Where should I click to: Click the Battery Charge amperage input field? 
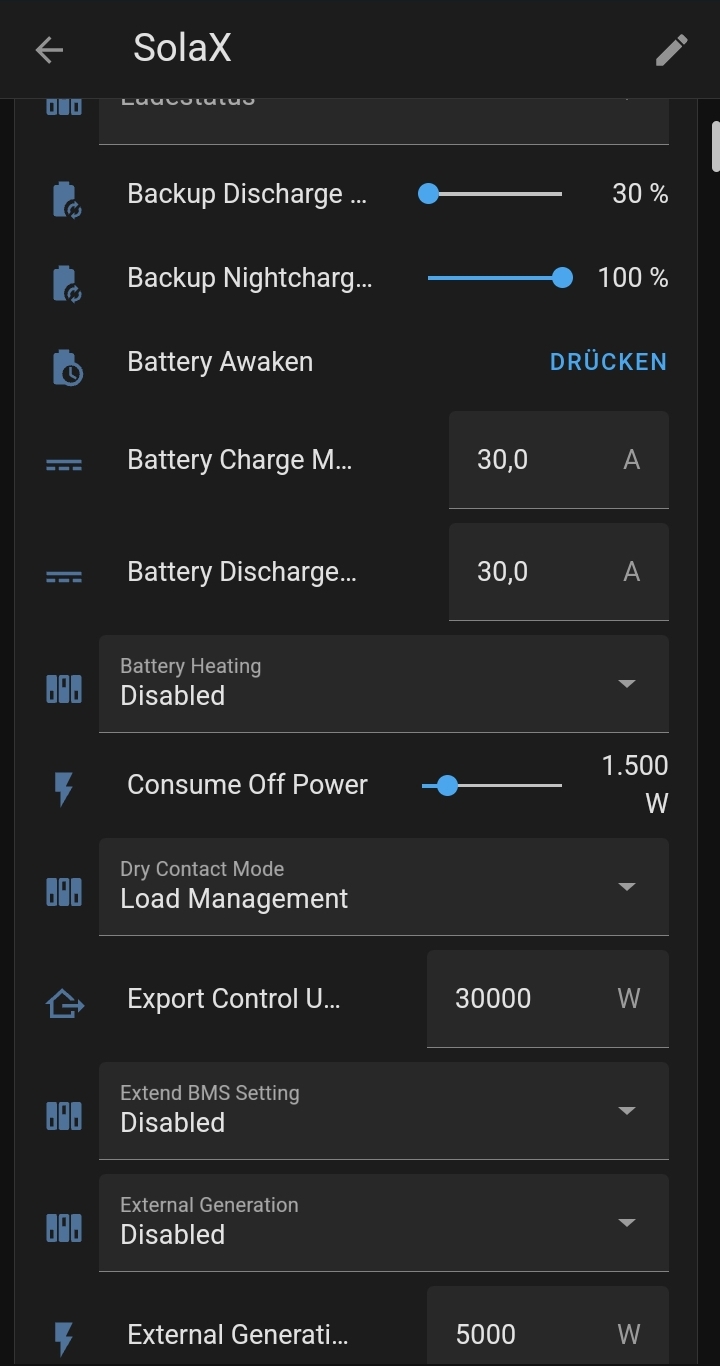558,460
